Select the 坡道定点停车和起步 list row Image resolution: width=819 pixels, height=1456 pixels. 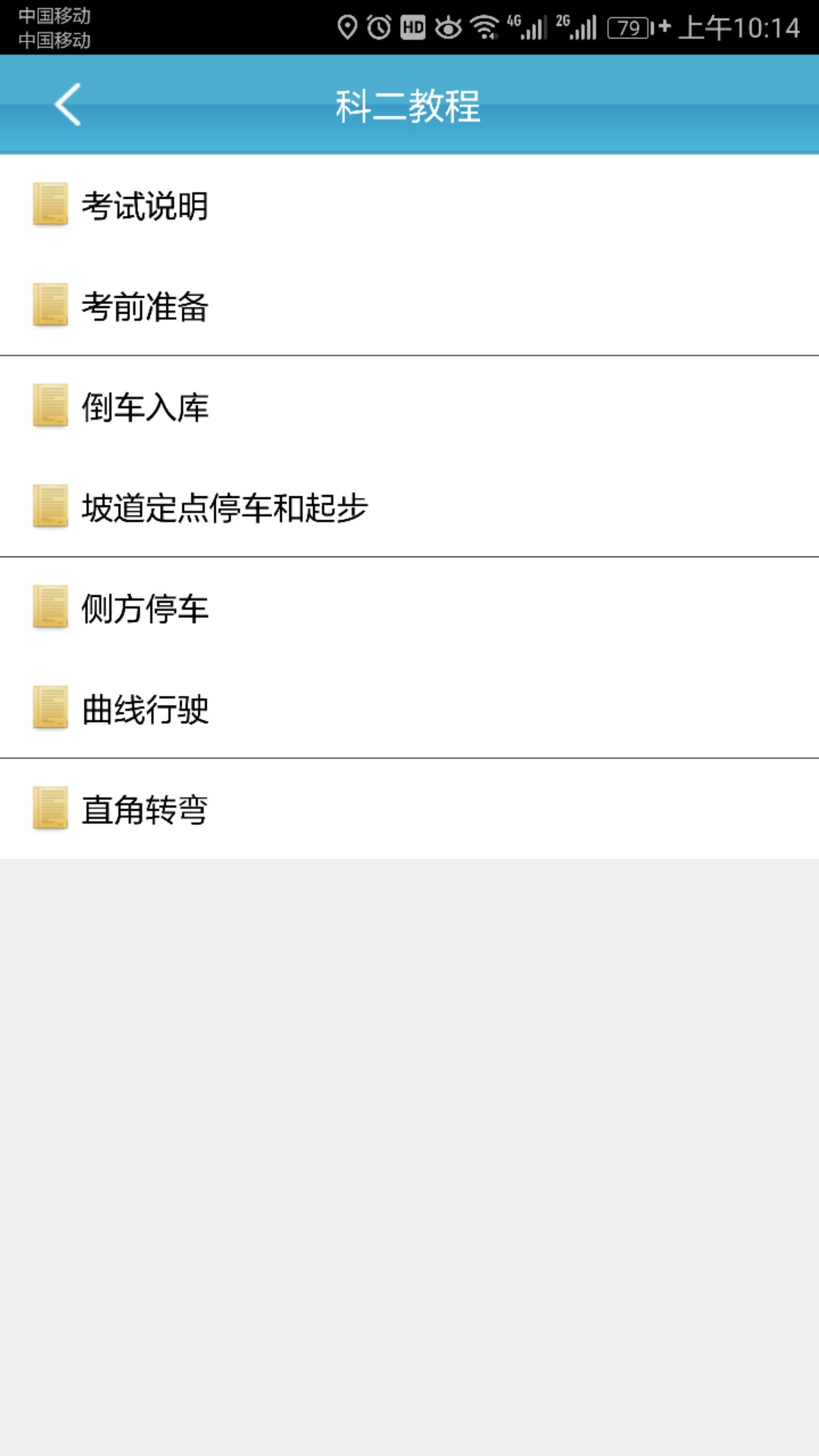click(303, 507)
